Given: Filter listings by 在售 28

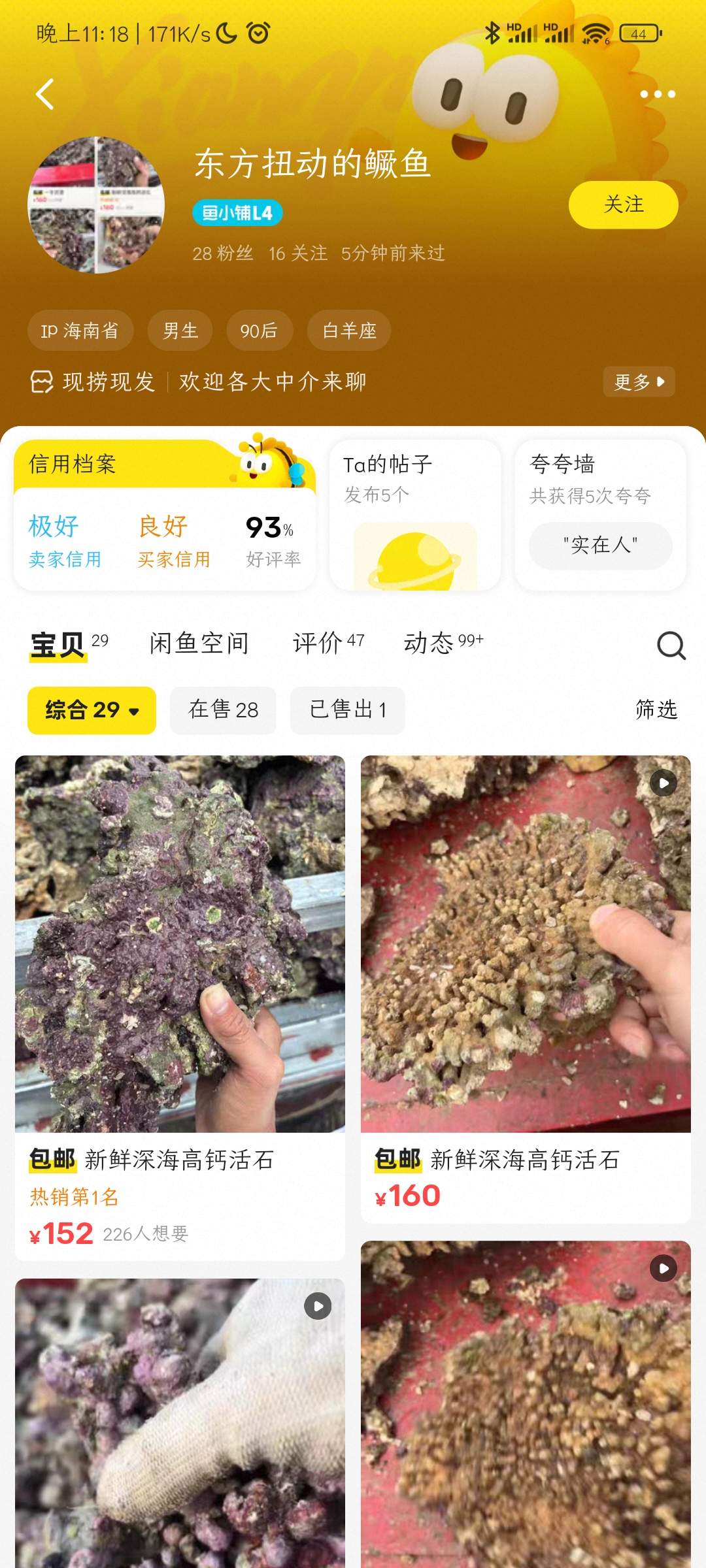Looking at the screenshot, I should pyautogui.click(x=223, y=710).
